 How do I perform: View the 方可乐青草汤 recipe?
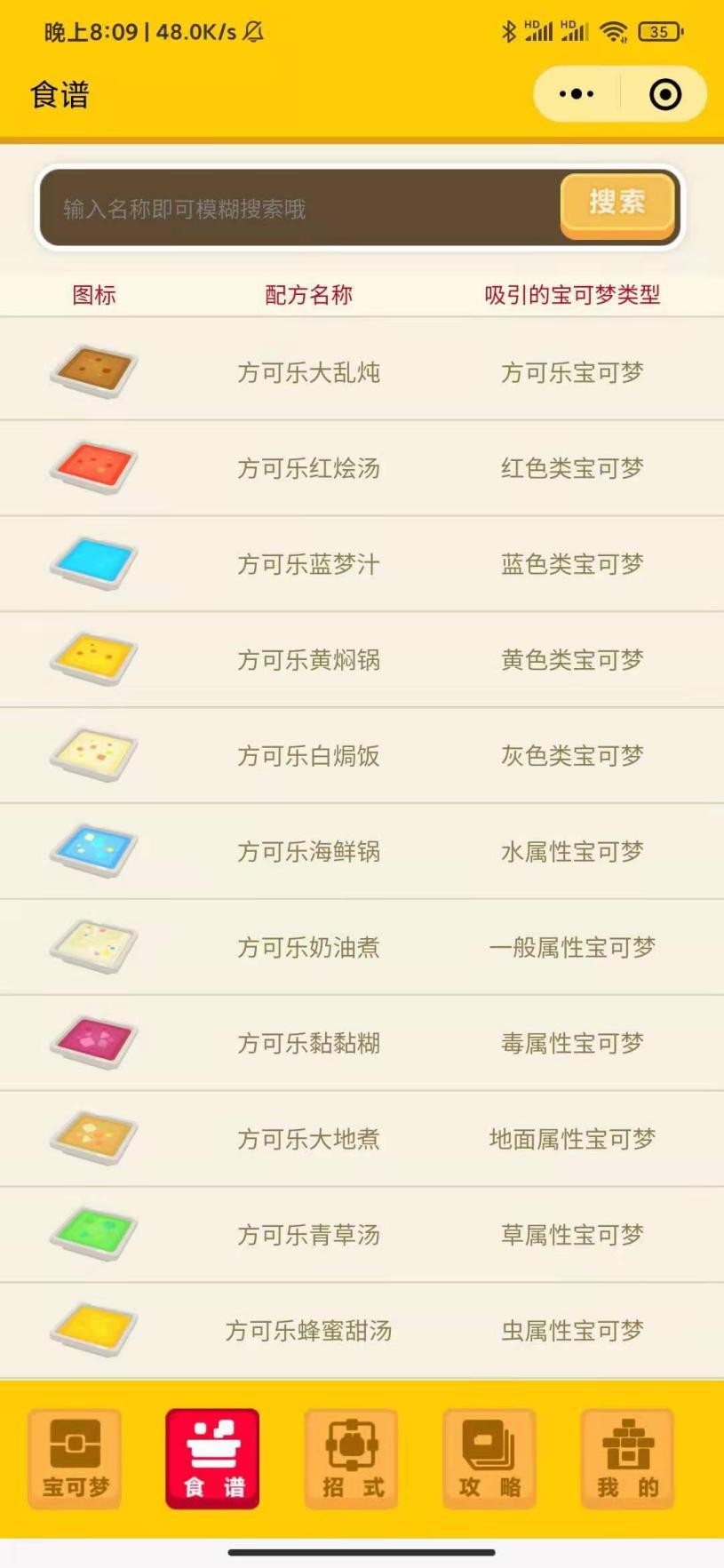362,1235
